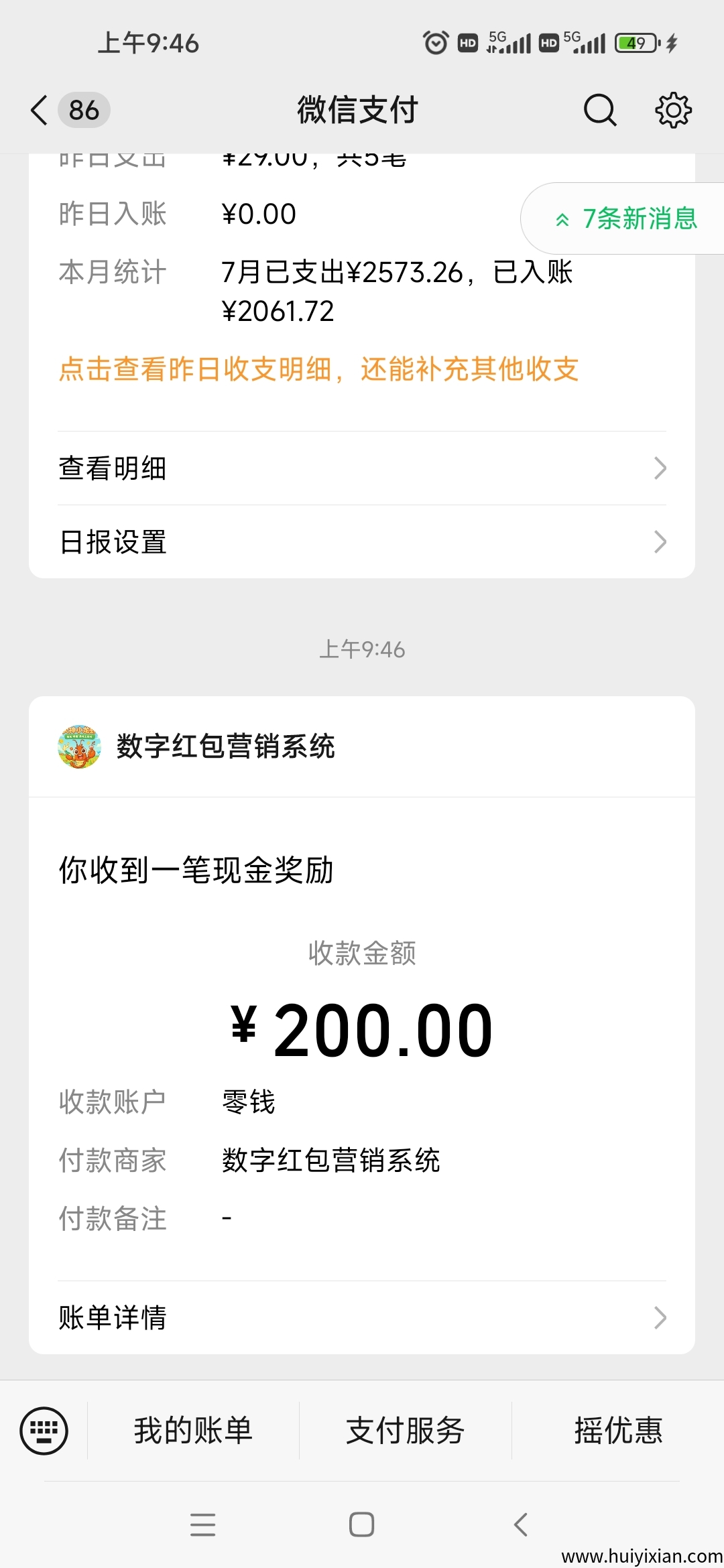Tap the system home button

point(361,1524)
